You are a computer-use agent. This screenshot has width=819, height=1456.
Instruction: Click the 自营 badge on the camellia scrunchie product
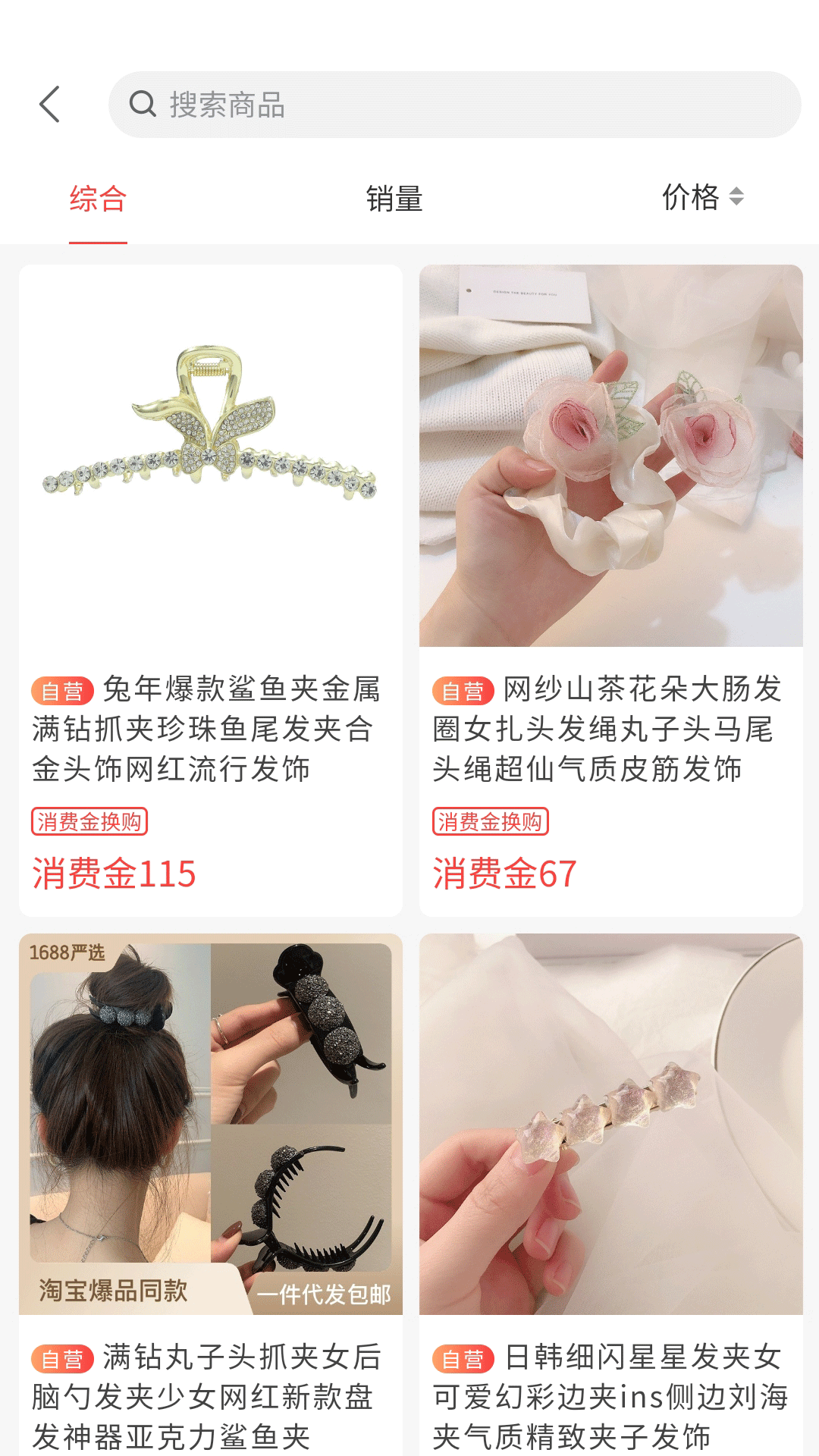click(461, 690)
